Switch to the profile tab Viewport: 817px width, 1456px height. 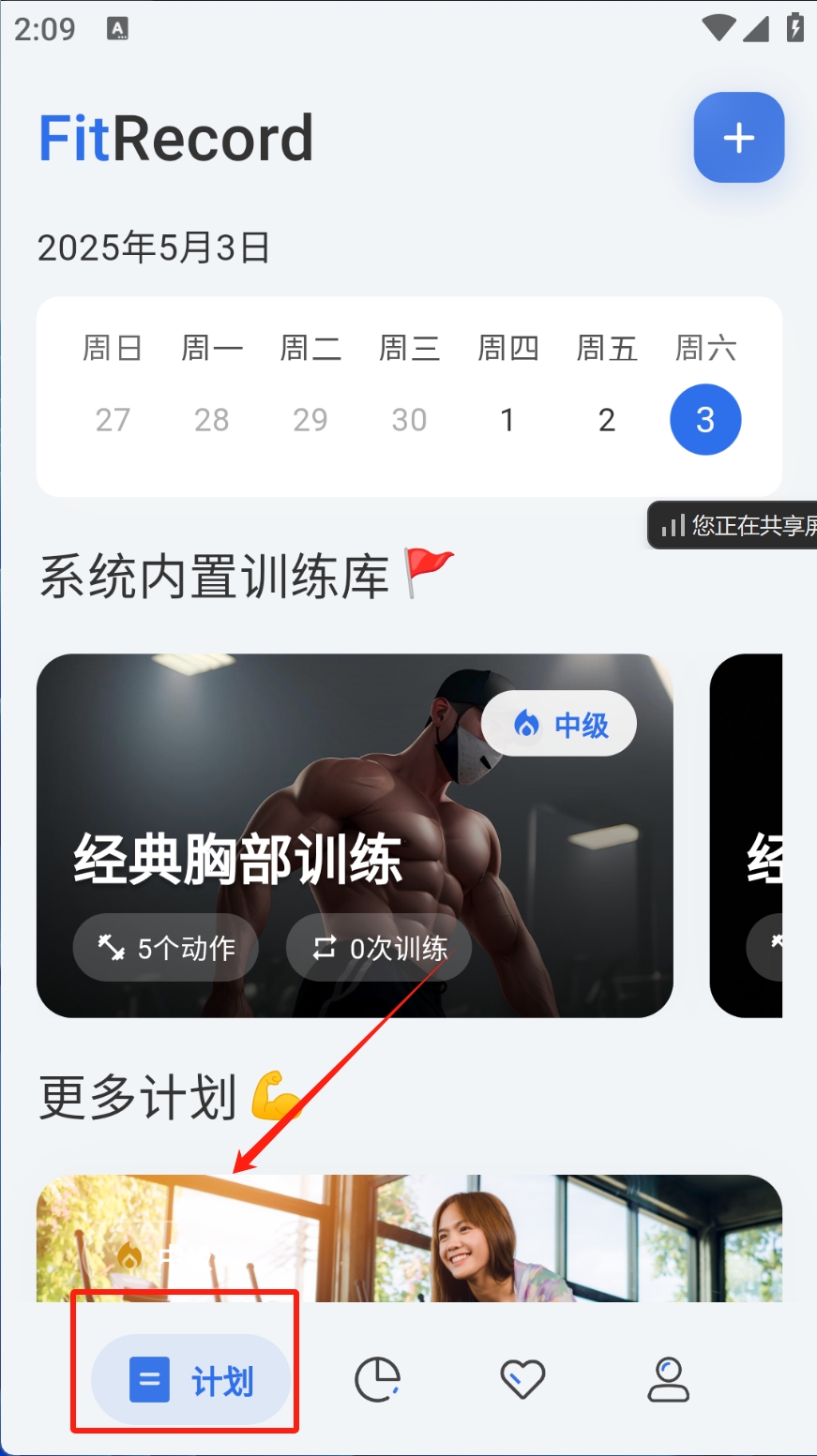pyautogui.click(x=669, y=1380)
